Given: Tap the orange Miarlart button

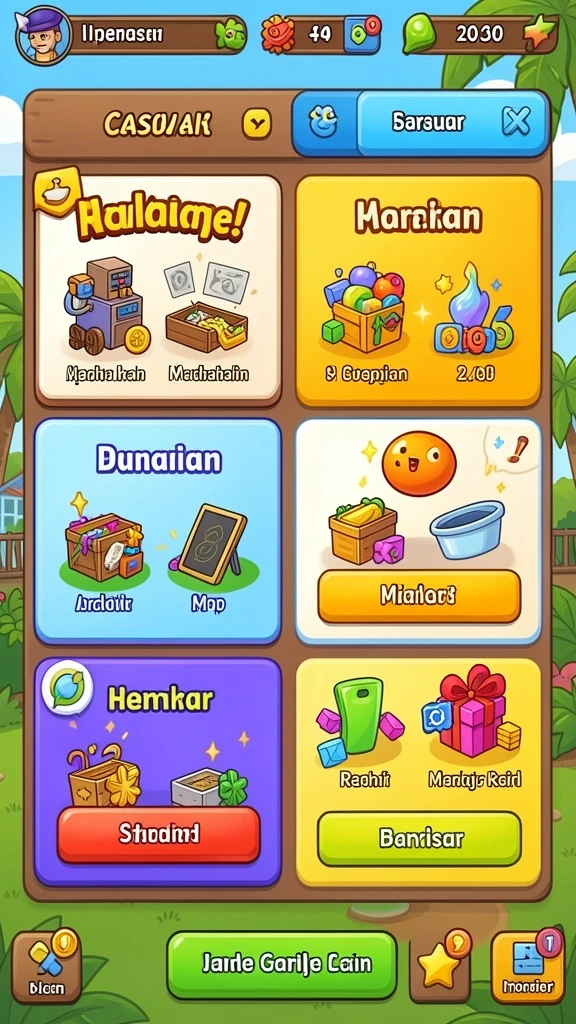Looking at the screenshot, I should click(419, 596).
